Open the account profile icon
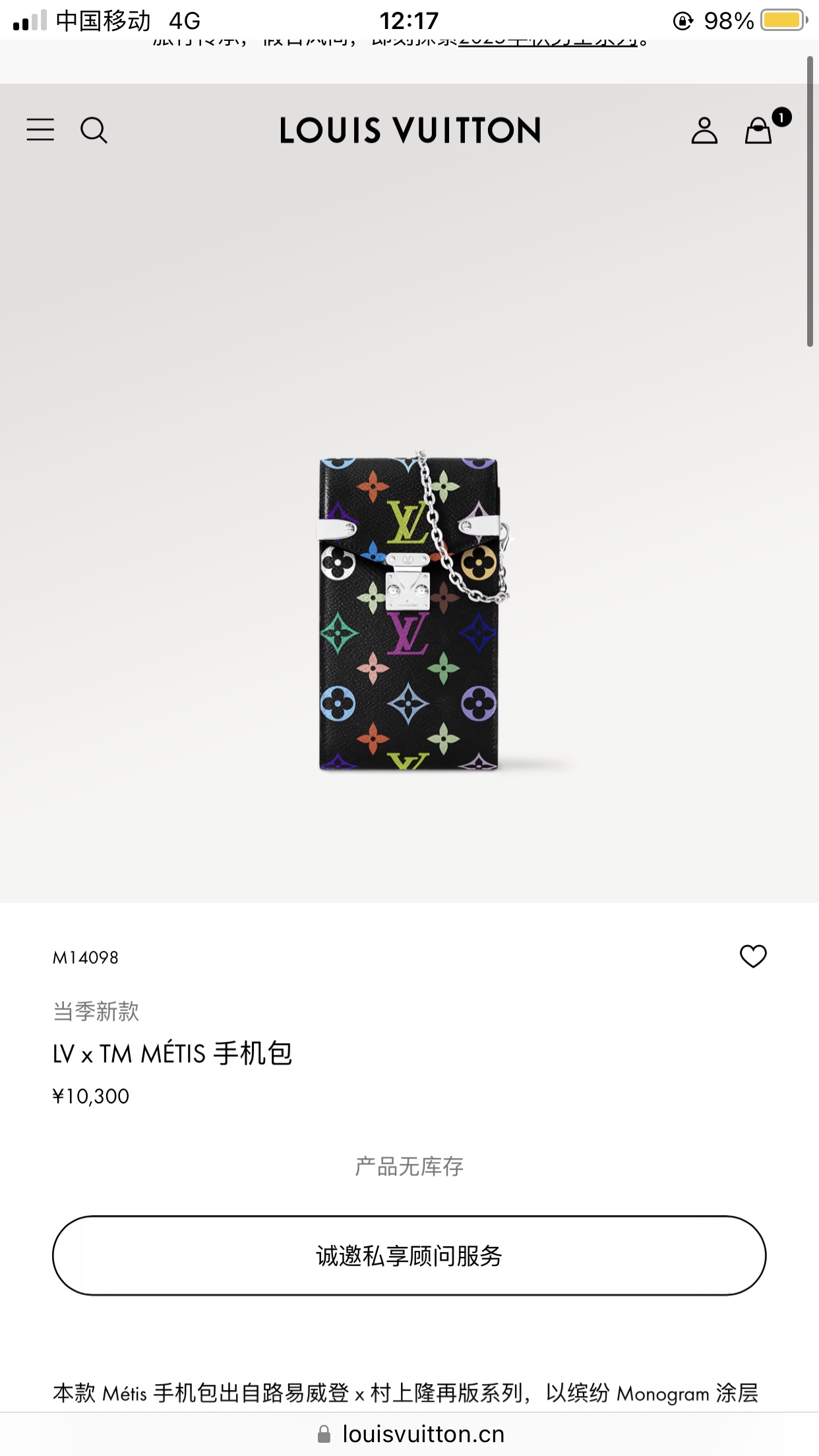The width and height of the screenshot is (819, 1456). coord(704,130)
